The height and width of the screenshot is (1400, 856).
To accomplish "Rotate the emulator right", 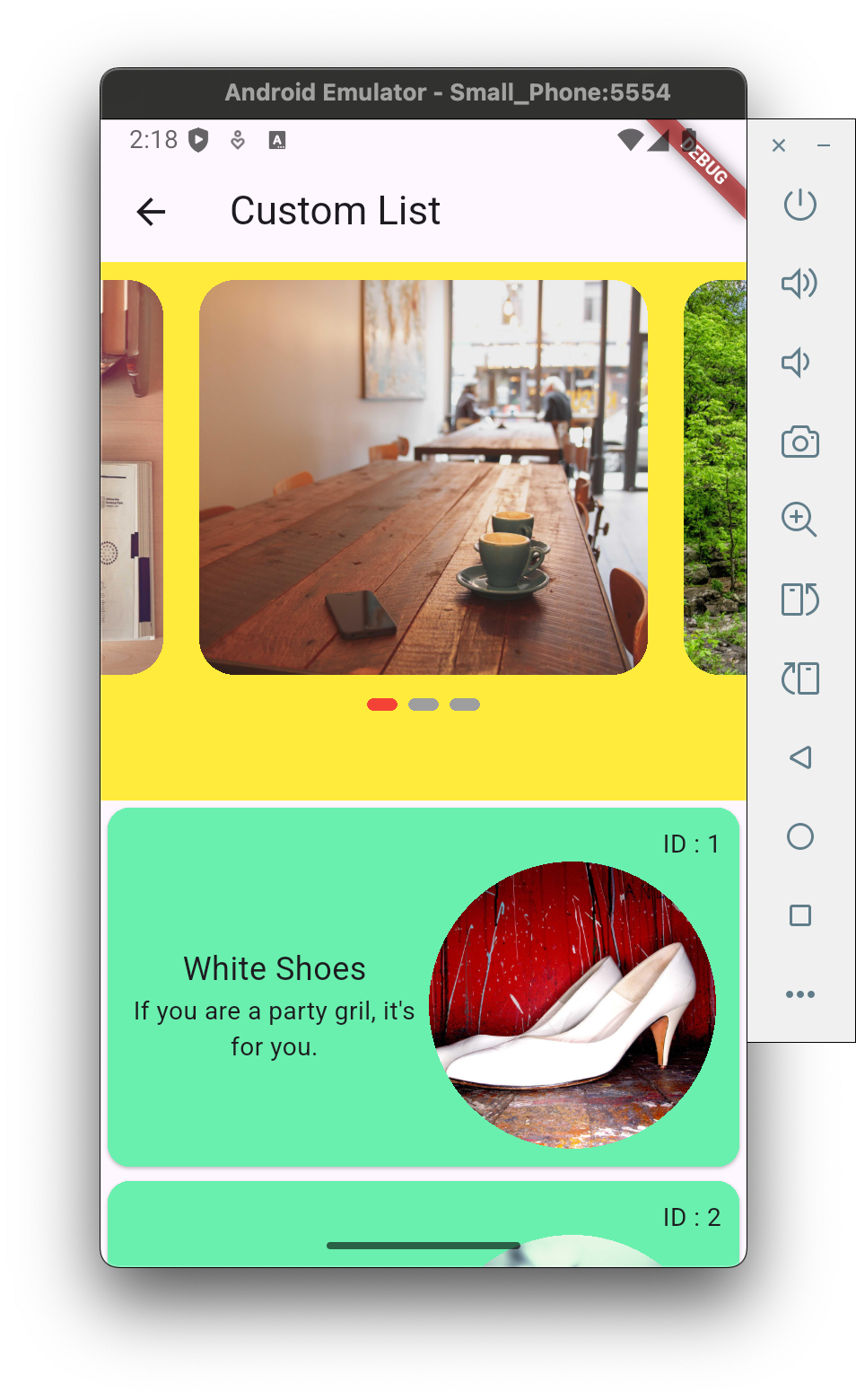I will (x=799, y=599).
